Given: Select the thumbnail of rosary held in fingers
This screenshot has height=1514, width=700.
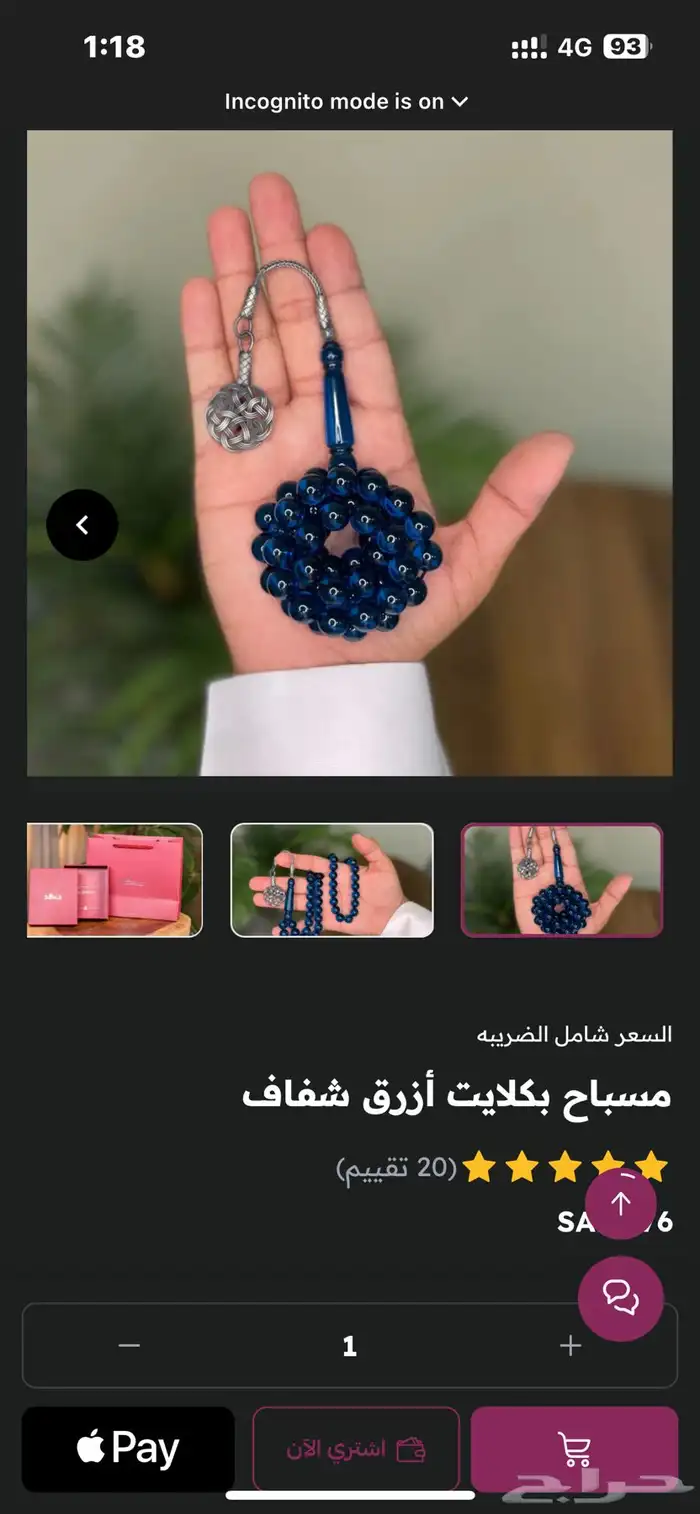Looking at the screenshot, I should [332, 880].
